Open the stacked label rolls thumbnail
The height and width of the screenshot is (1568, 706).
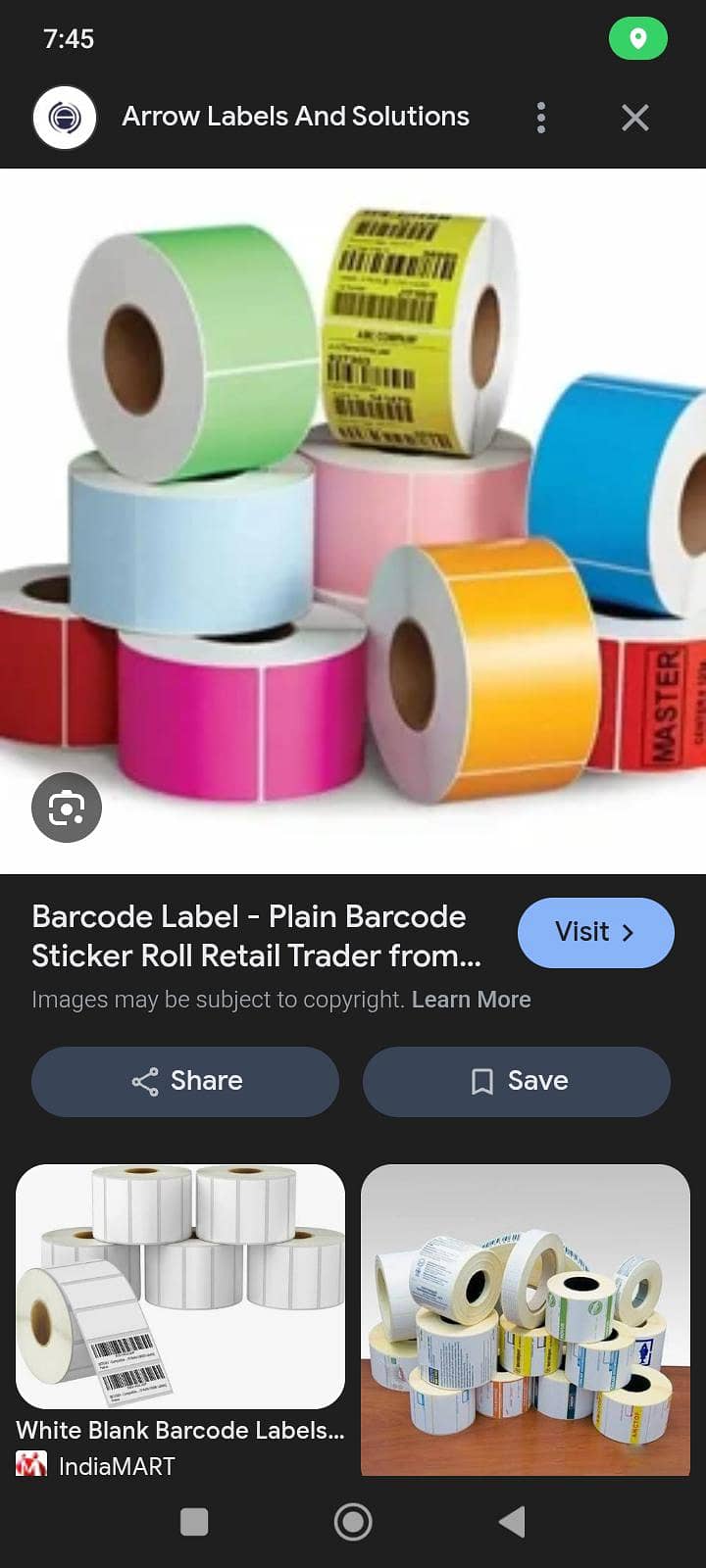pos(525,1318)
